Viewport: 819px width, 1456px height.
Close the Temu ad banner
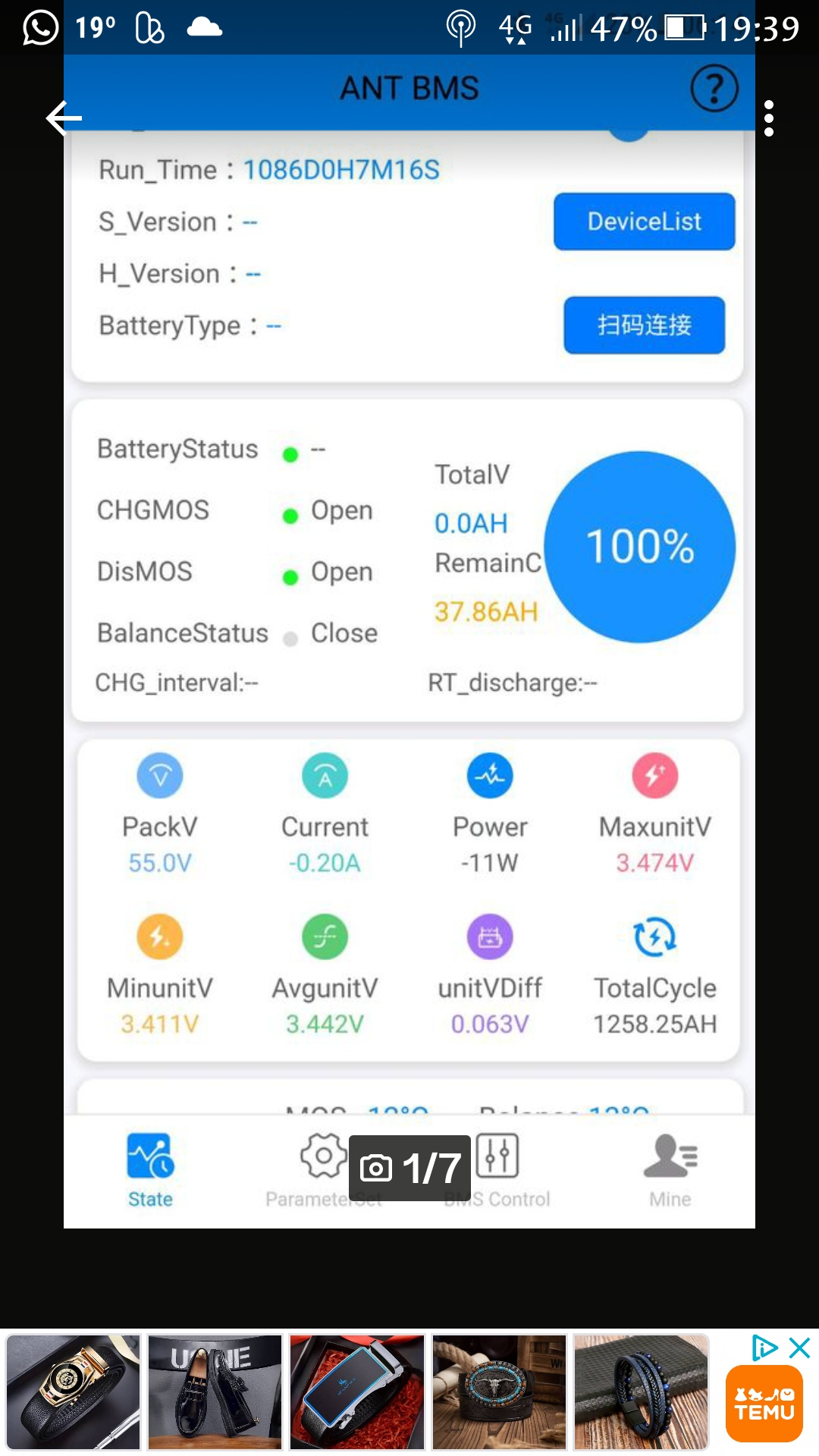pos(799,1348)
